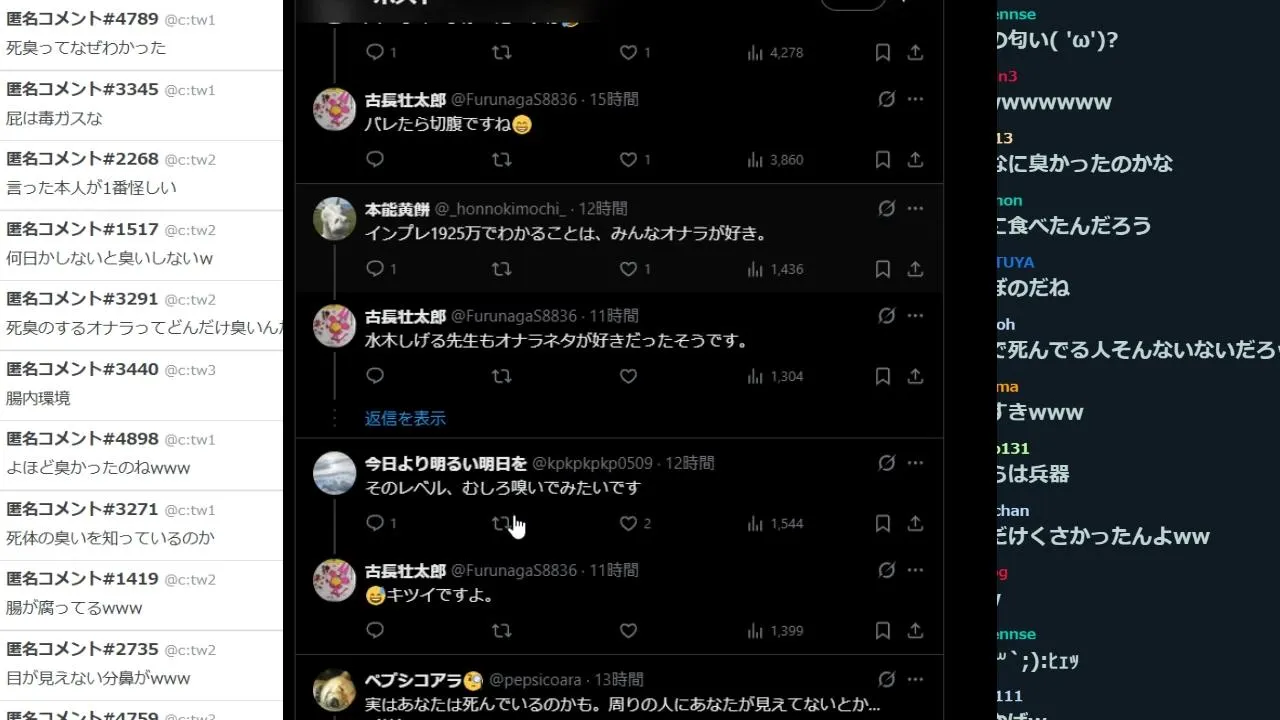Reply to 古長壮太郎's 水木しげる先生 comment

click(375, 376)
